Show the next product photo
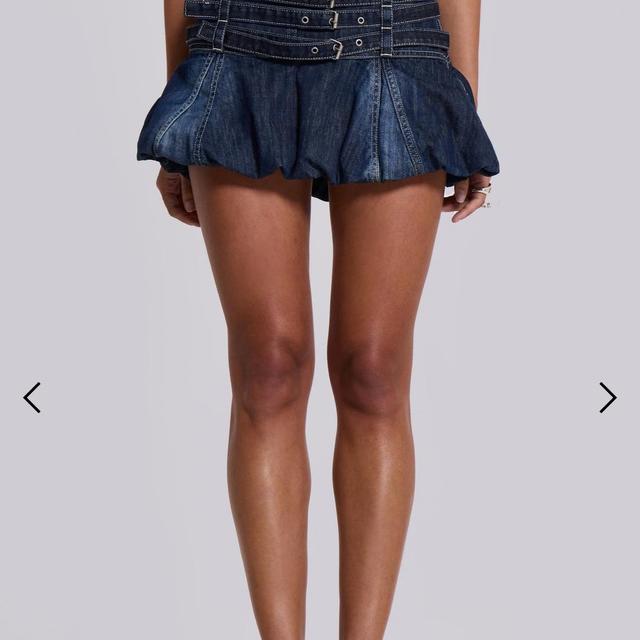This screenshot has height=640, width=640. (x=608, y=398)
